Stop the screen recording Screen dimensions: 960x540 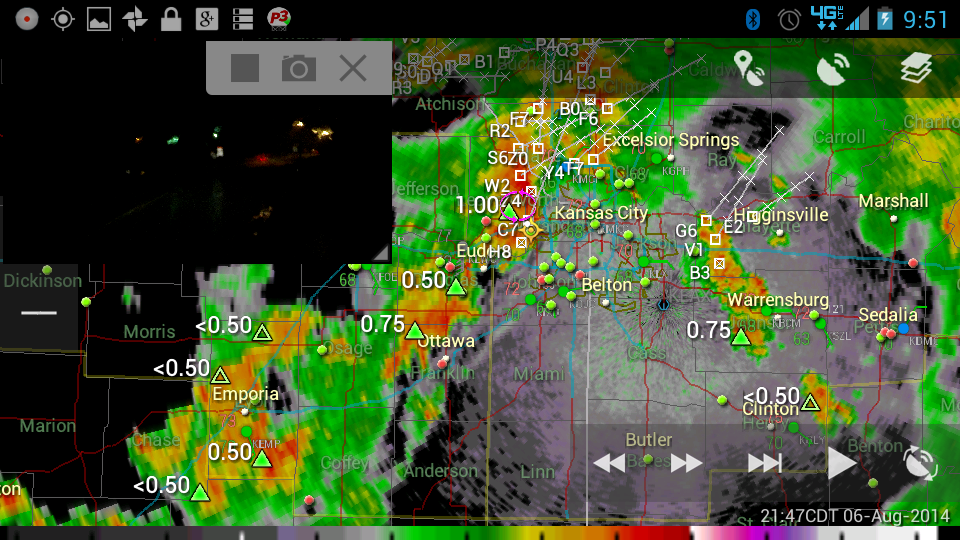(x=245, y=68)
